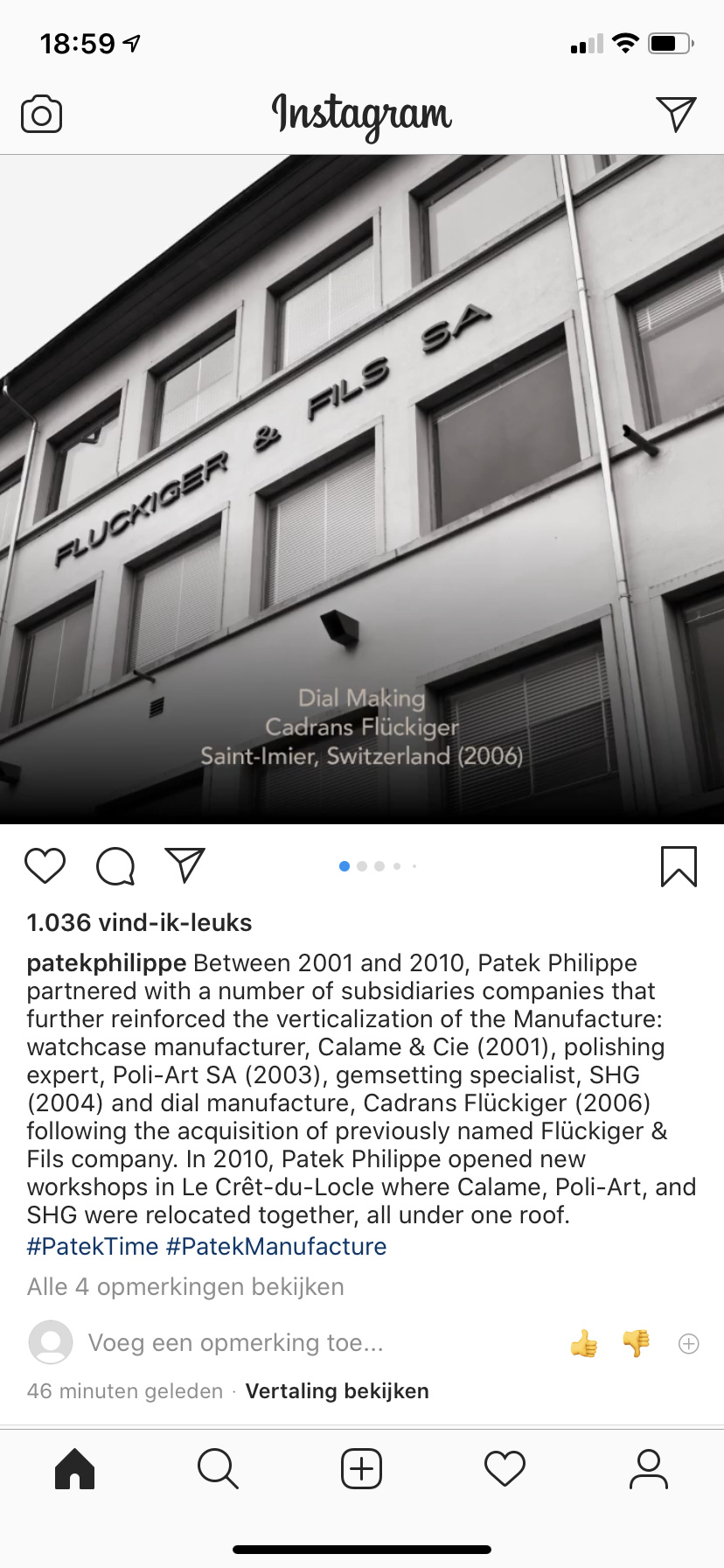Open direct messages paper plane in header
The height and width of the screenshot is (1568, 724).
676,114
